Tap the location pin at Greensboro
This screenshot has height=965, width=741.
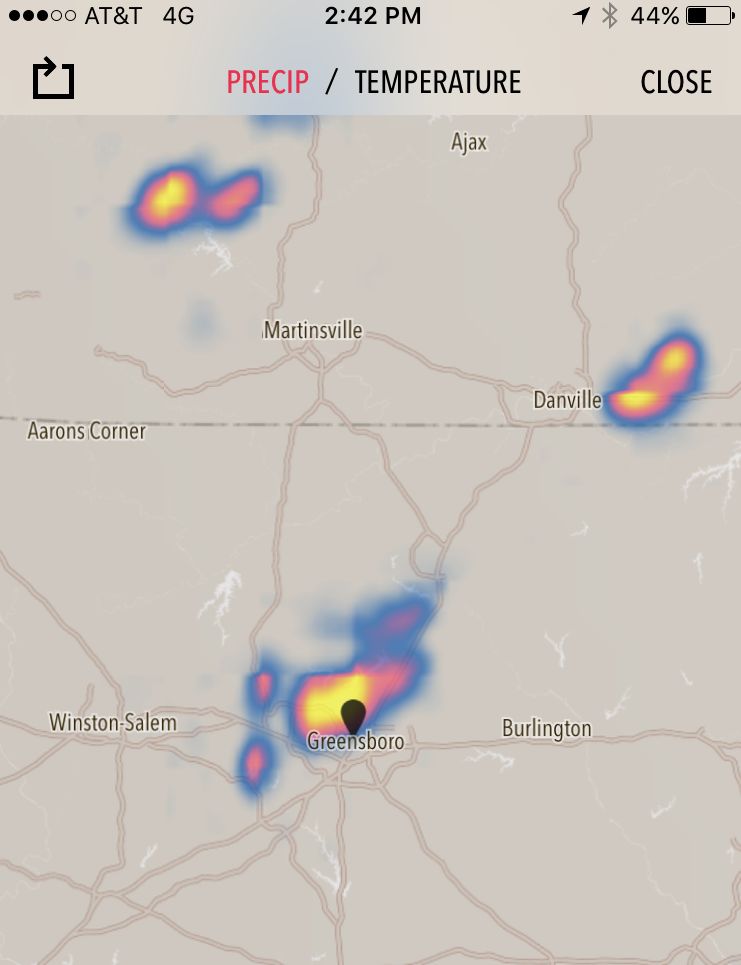point(353,716)
